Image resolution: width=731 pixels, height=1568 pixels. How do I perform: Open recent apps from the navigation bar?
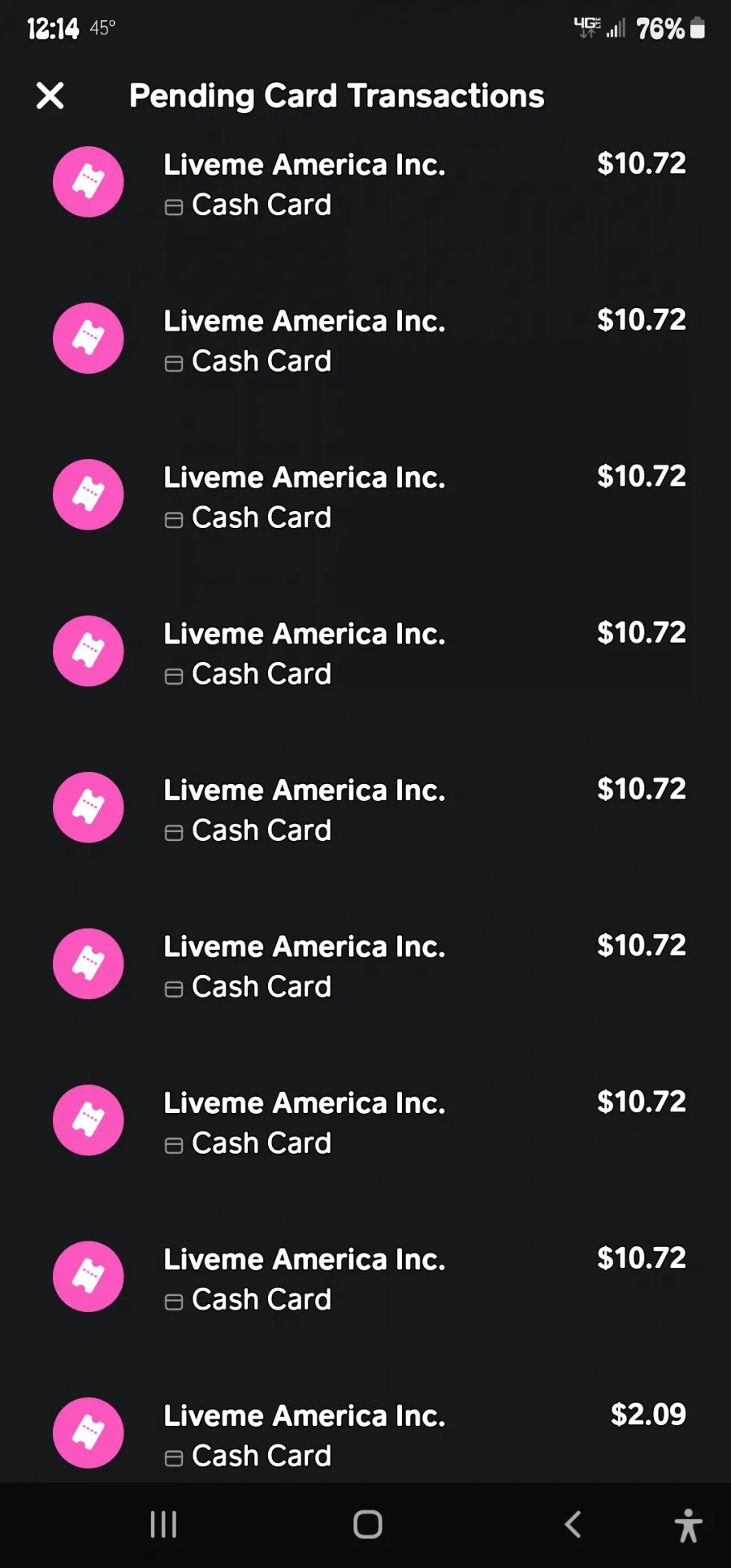click(163, 1525)
